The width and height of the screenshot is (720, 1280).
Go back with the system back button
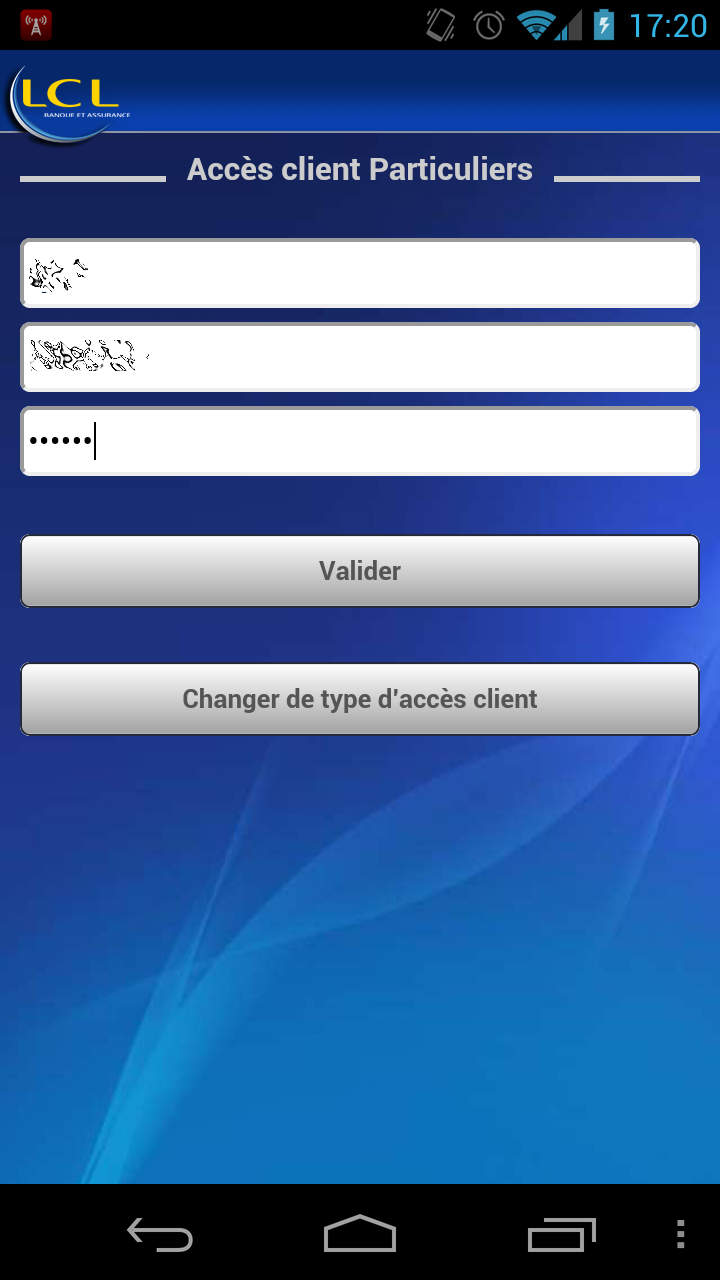pos(160,1234)
